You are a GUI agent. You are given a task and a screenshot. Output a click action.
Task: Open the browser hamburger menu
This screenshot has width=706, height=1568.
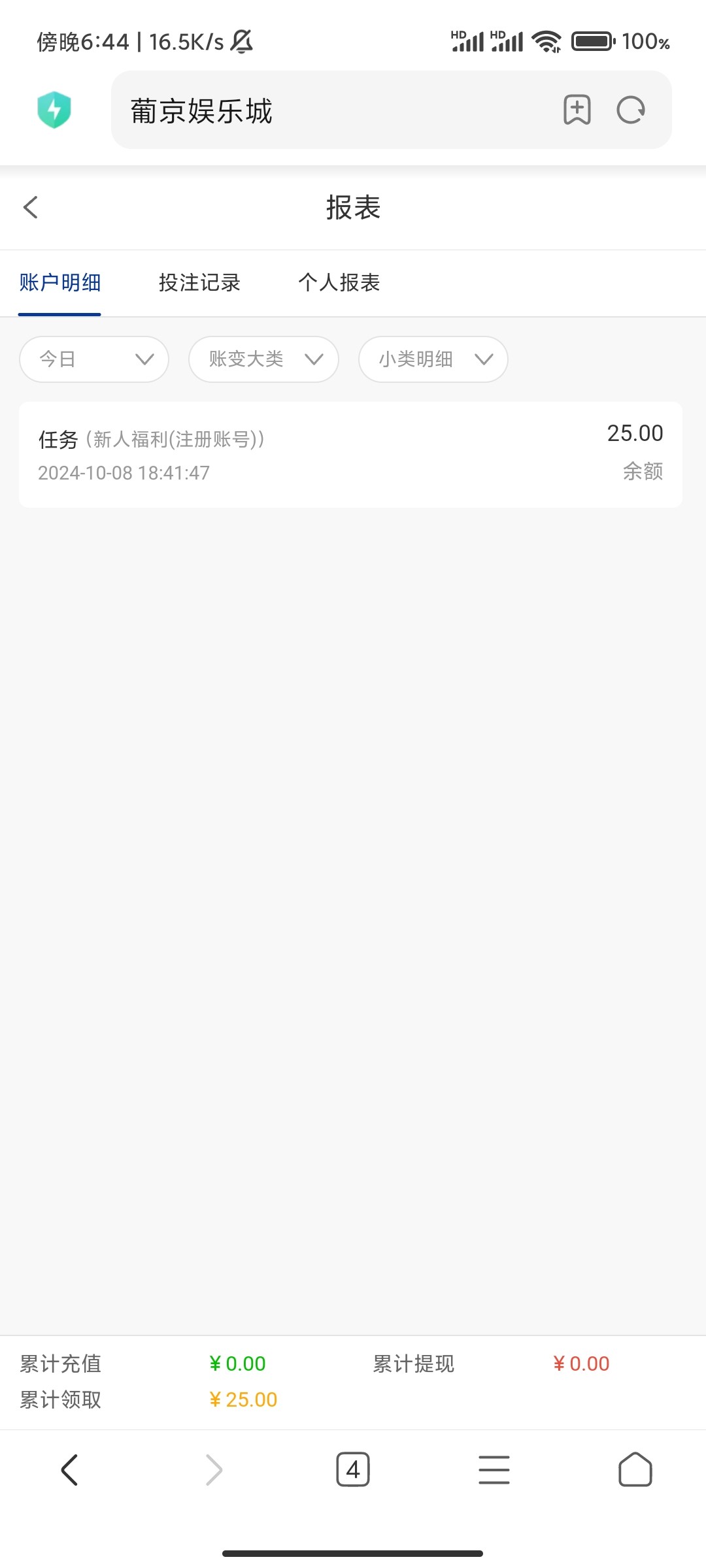coord(494,1470)
